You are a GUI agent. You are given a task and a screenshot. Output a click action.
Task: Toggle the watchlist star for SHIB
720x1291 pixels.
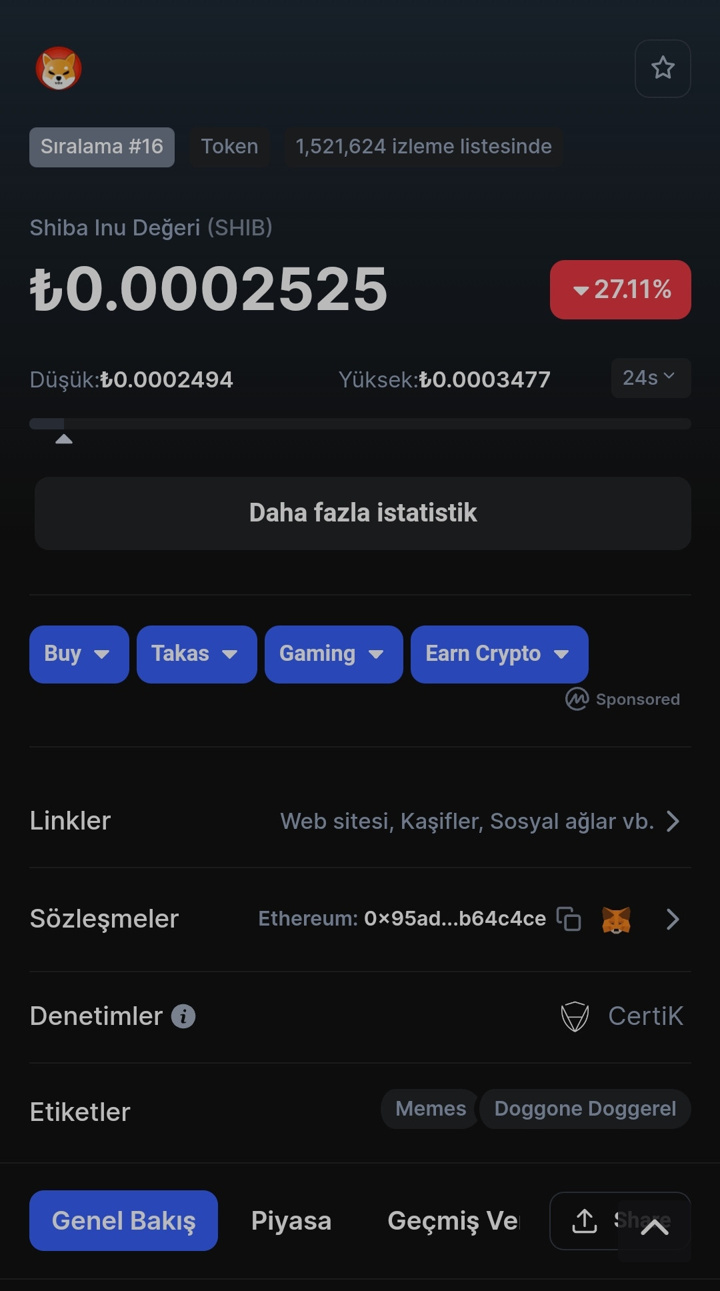(662, 68)
